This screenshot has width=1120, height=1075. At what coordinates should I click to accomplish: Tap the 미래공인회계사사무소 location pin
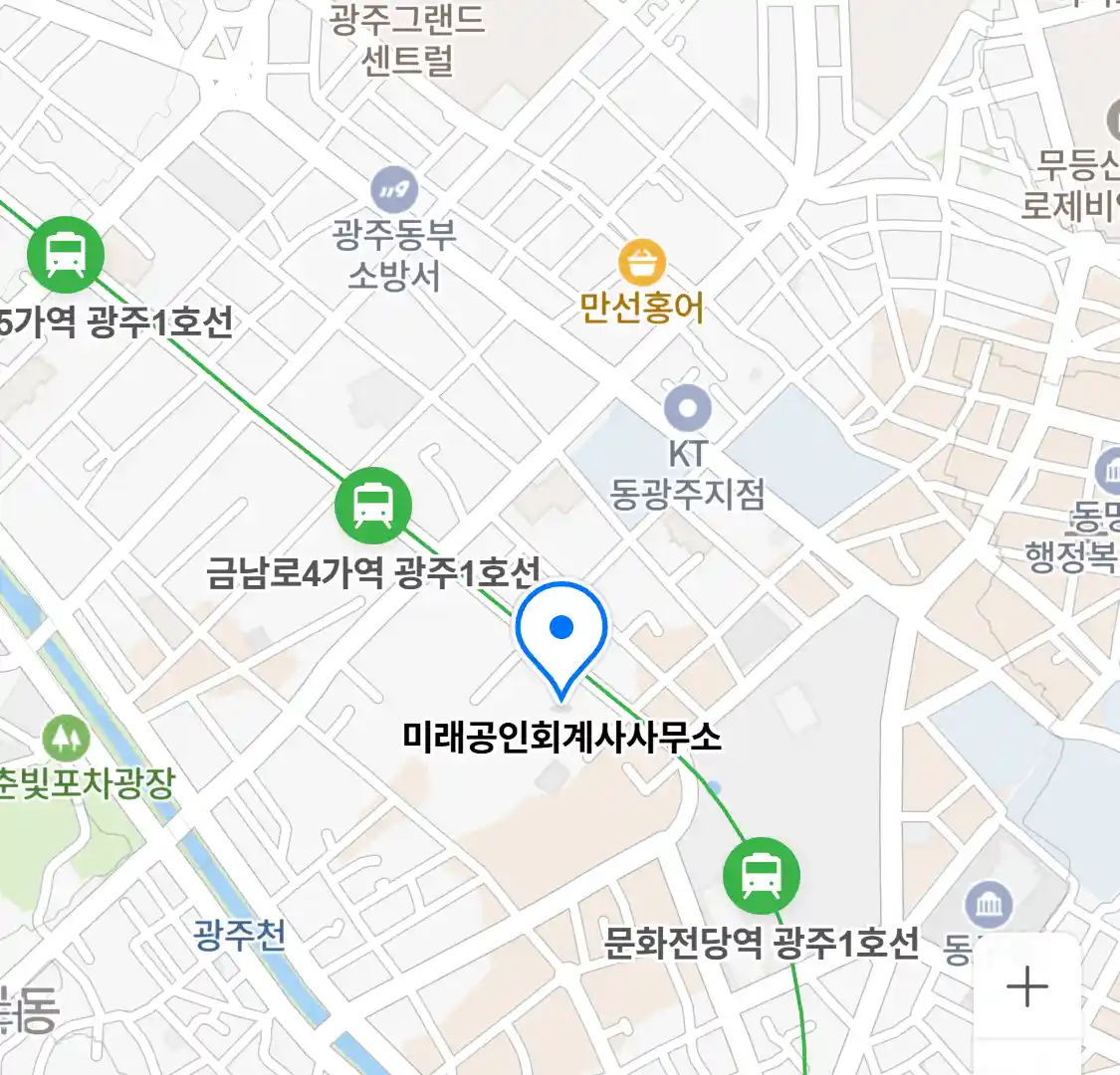pos(561,635)
